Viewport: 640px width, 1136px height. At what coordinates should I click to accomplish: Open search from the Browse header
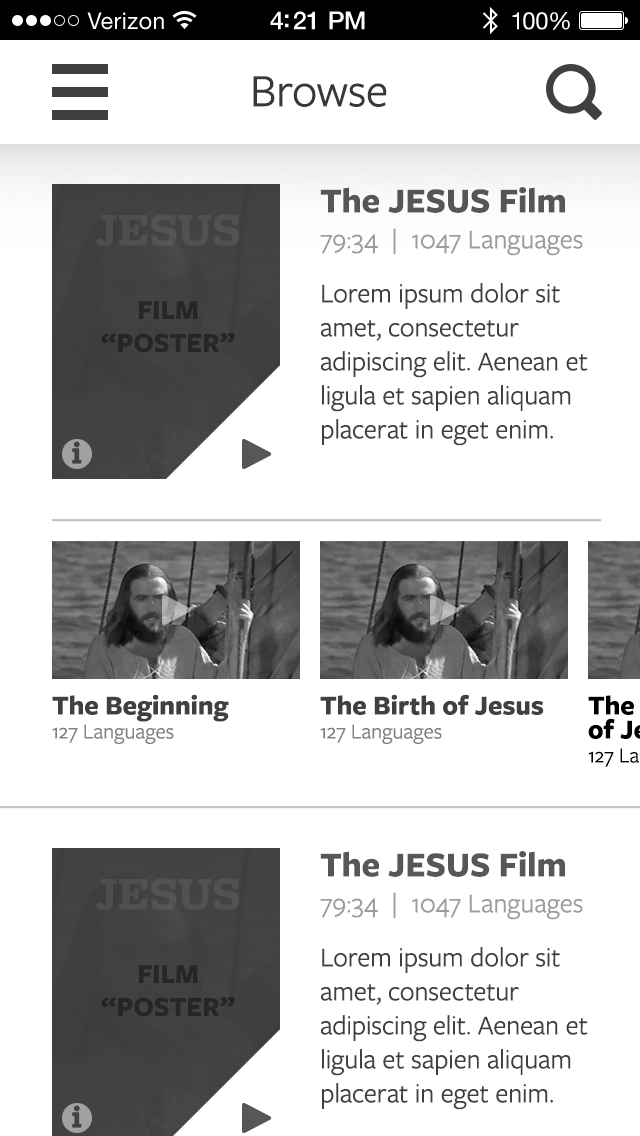573,93
